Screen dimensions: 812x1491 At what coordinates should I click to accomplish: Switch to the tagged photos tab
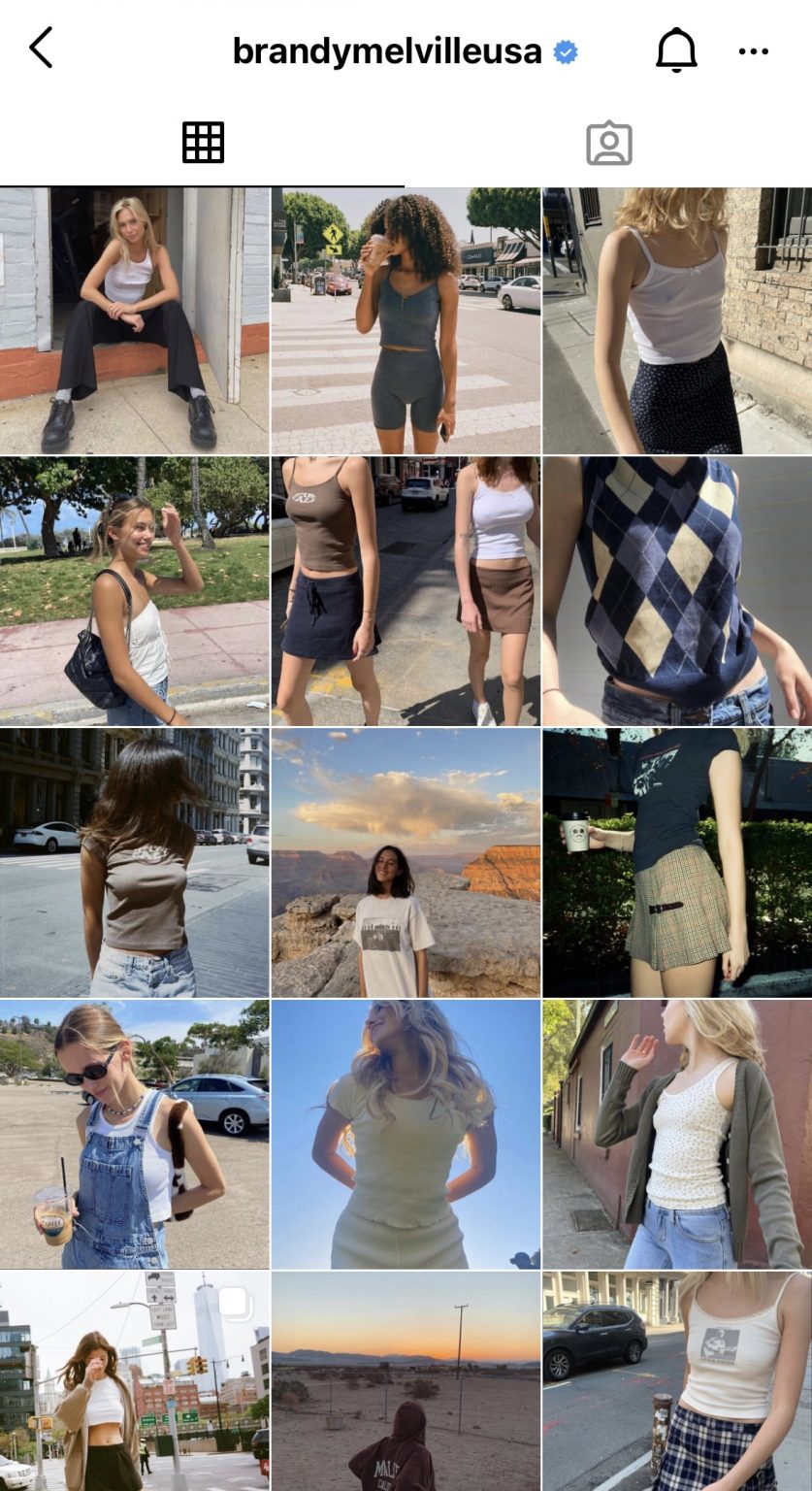(608, 144)
